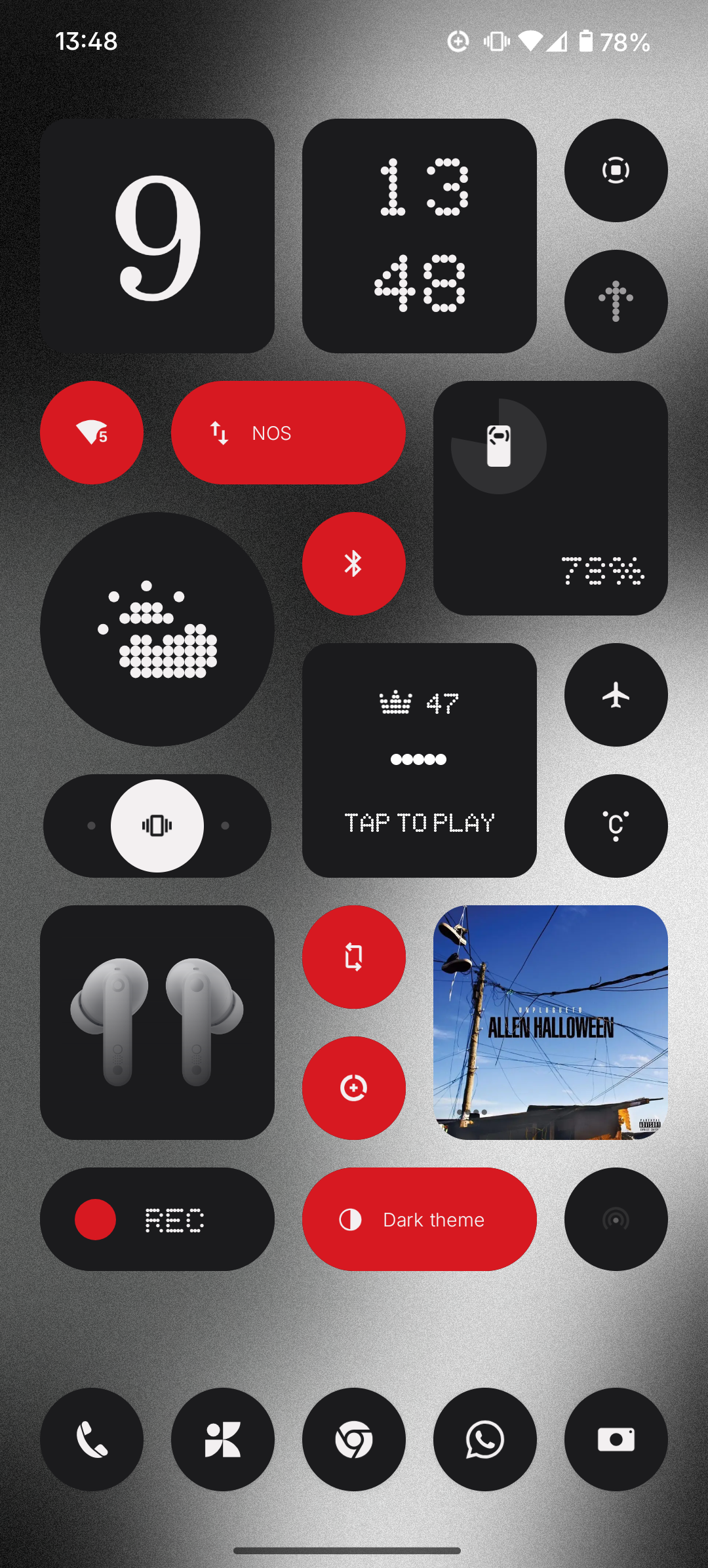Toggle the auto-rotate tile
The width and height of the screenshot is (708, 1568).
coord(354,957)
